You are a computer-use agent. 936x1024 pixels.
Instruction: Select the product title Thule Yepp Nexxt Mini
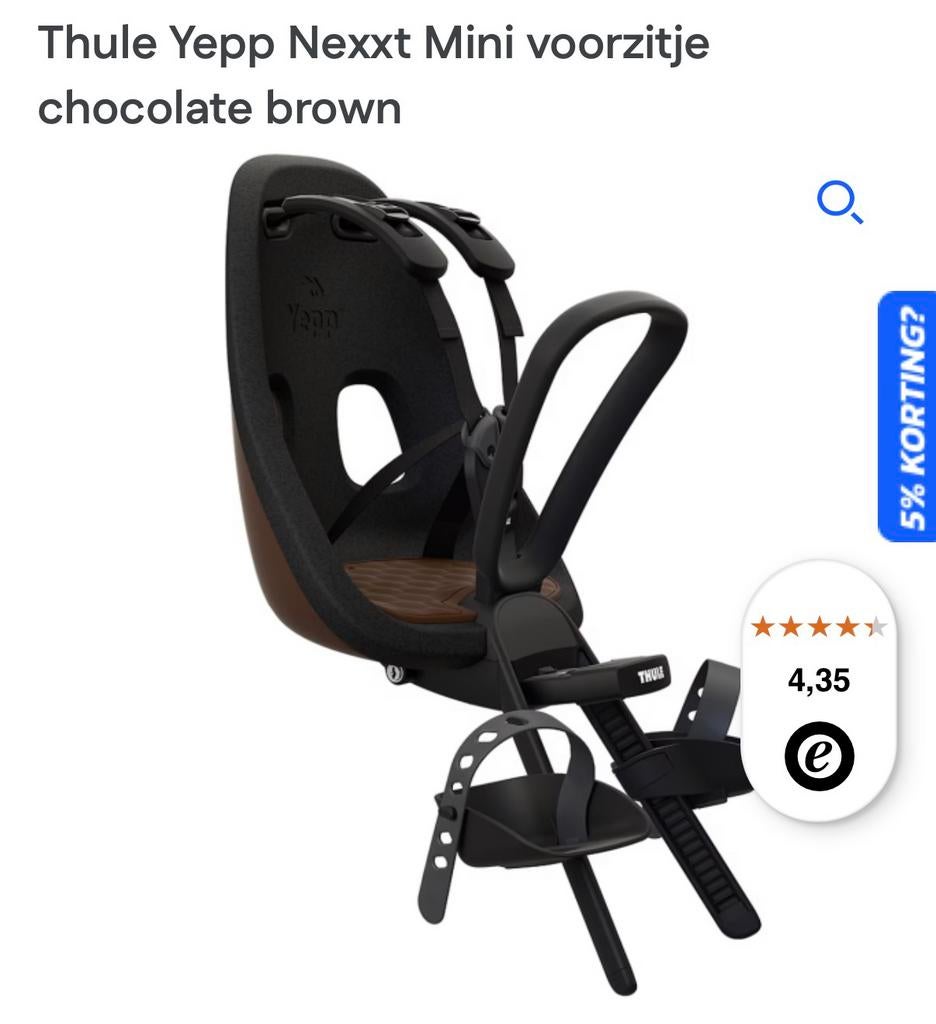[373, 42]
